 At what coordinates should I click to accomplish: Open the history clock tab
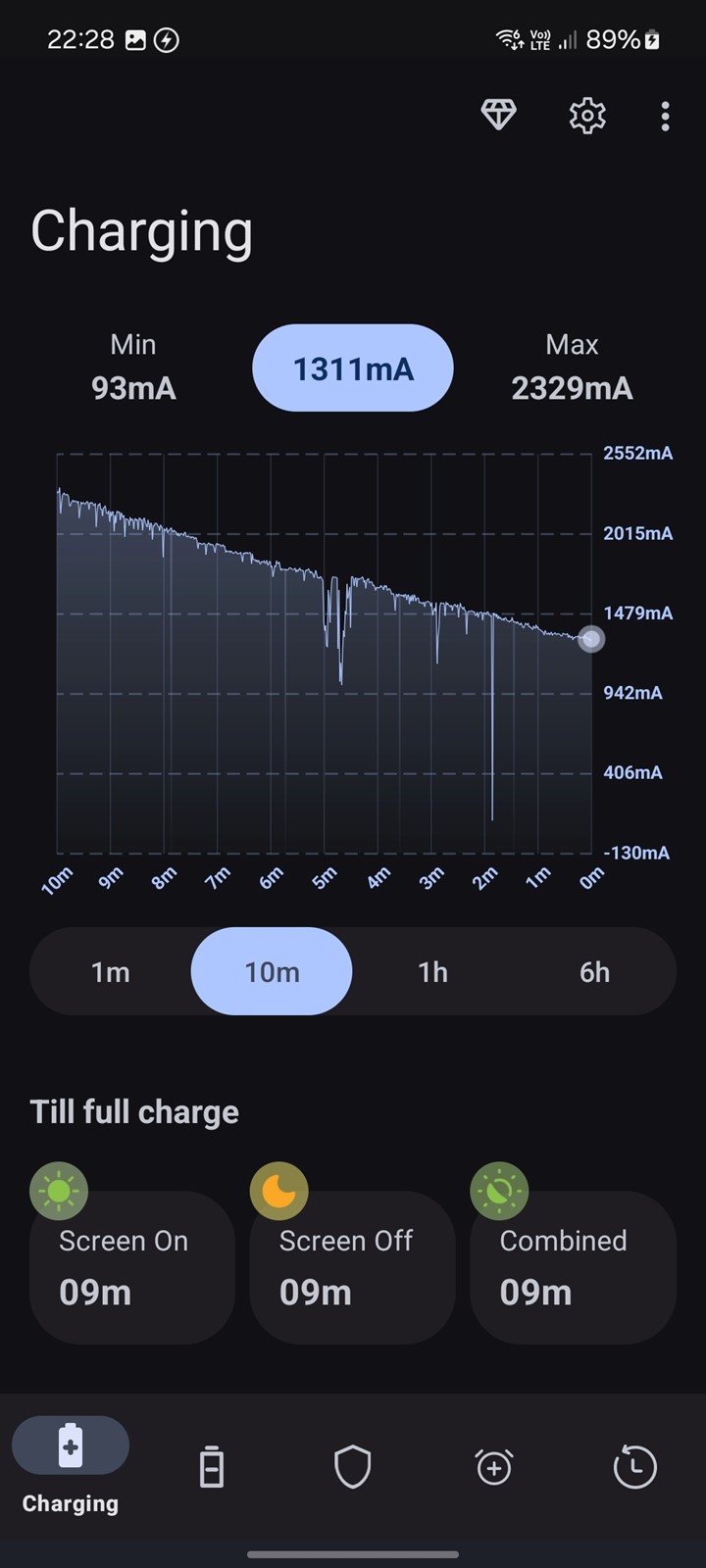tap(635, 1467)
